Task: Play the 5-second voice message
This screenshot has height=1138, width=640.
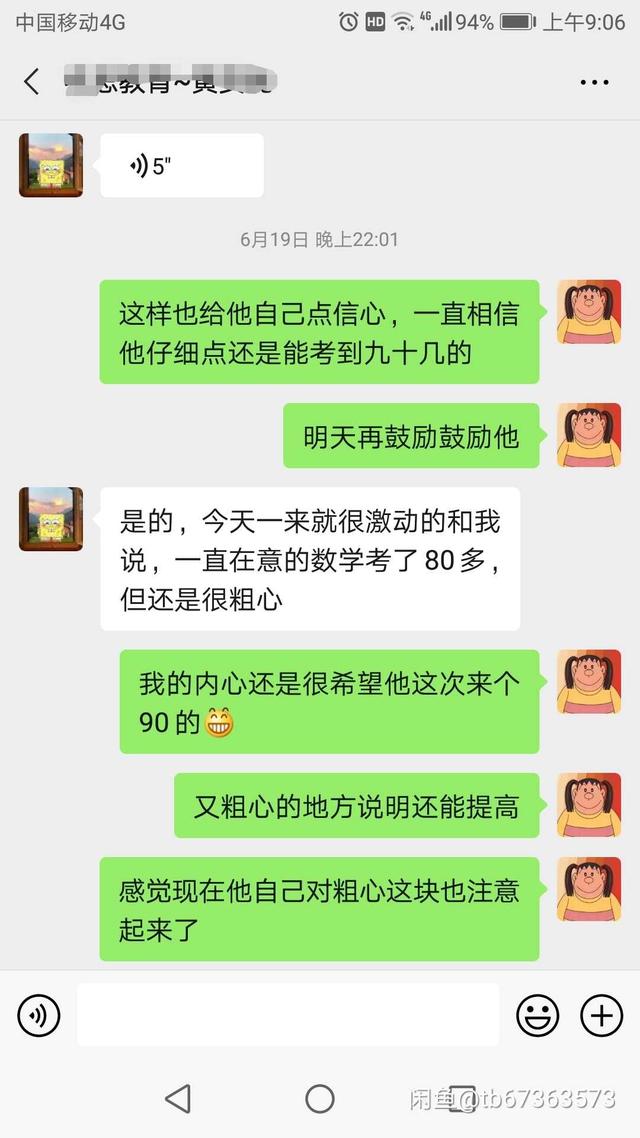Action: 182,165
